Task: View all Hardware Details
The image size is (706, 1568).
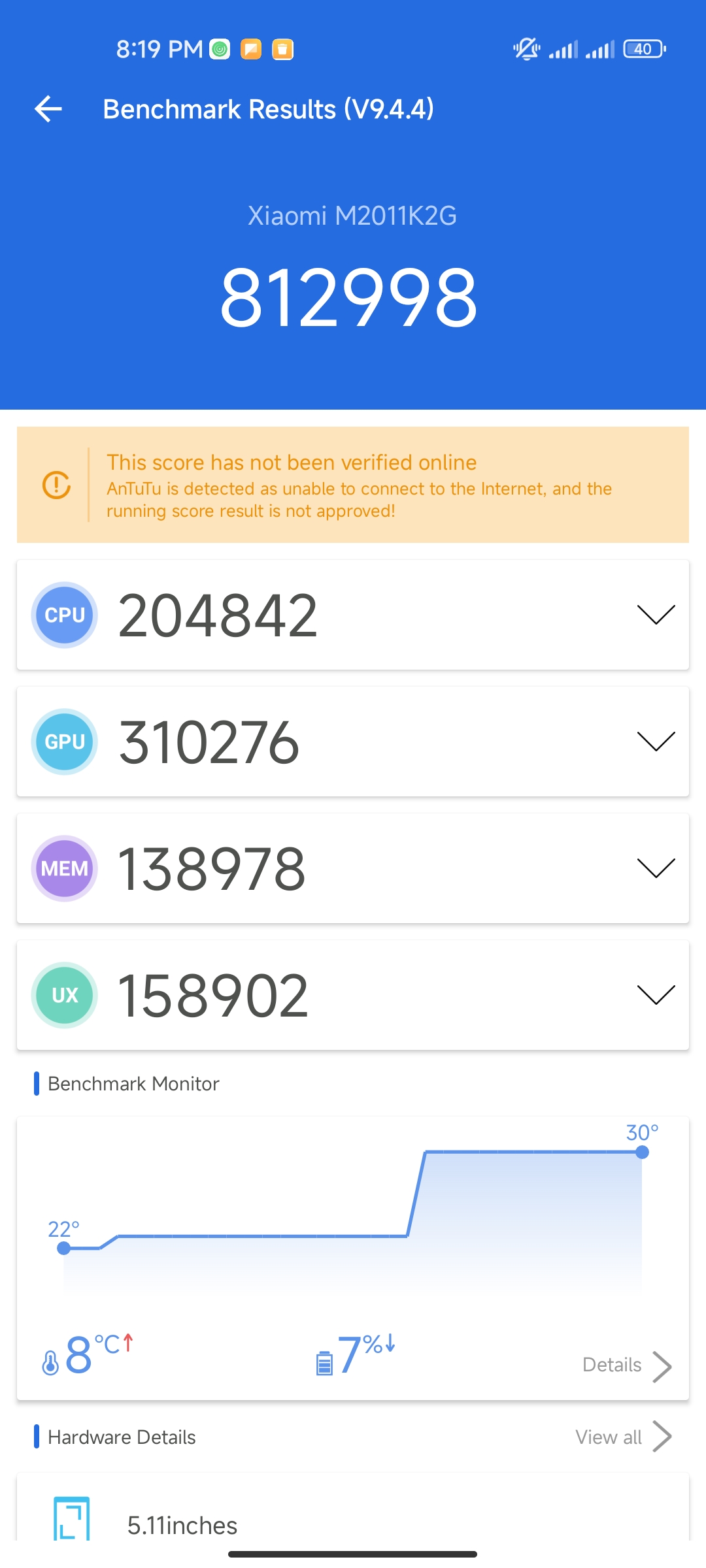Action: tap(624, 1437)
